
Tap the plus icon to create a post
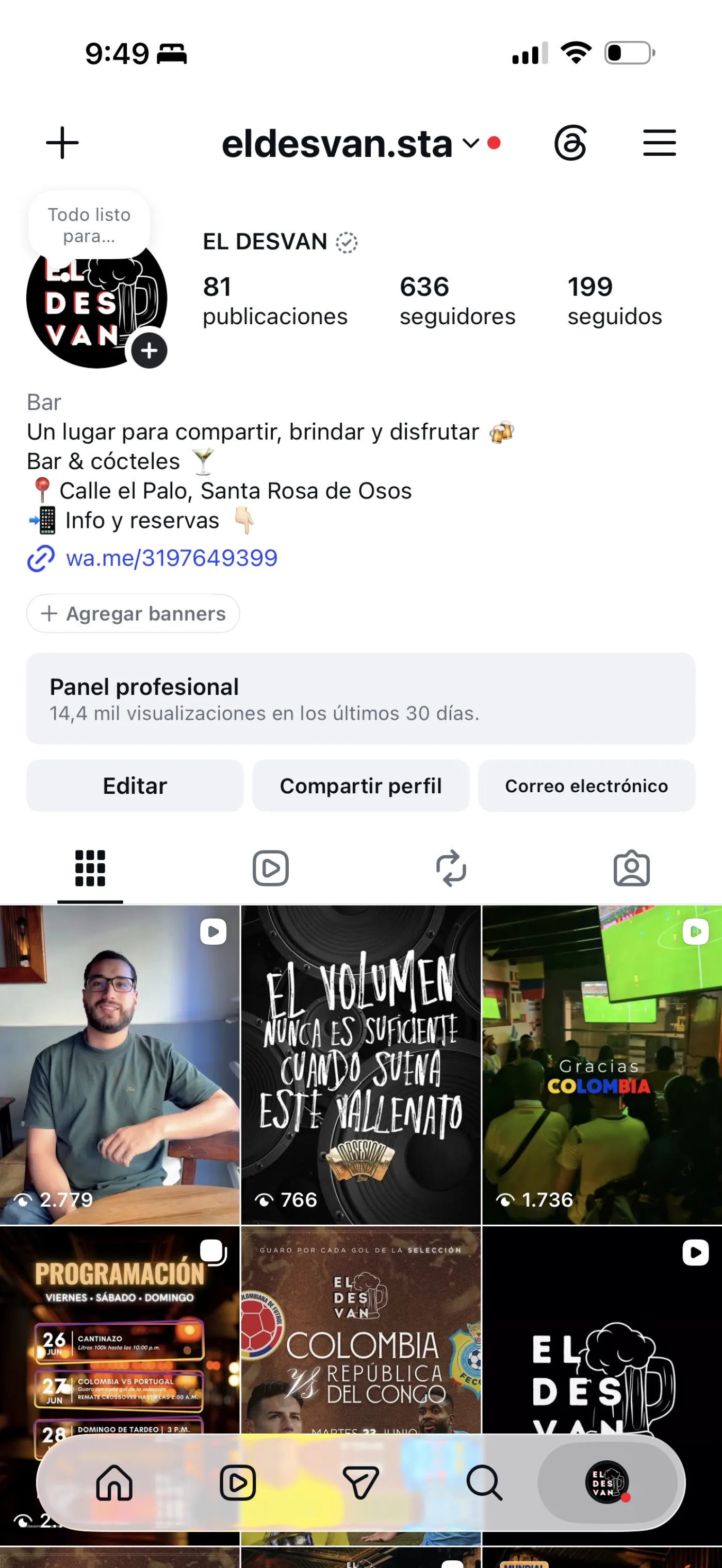tap(62, 143)
